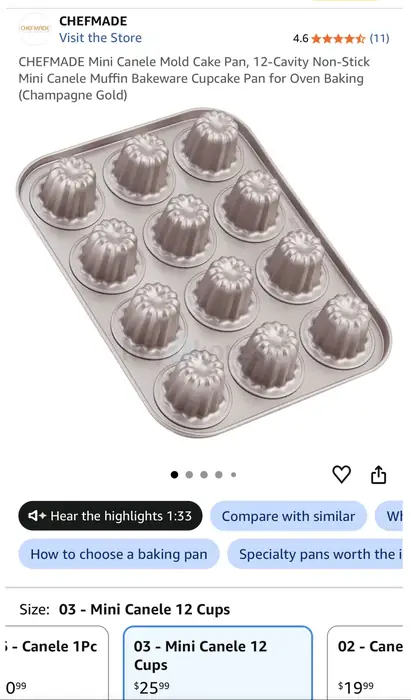Open the 4.6 star ratings reviews
Viewport: 411px width, 700px height.
pos(341,39)
